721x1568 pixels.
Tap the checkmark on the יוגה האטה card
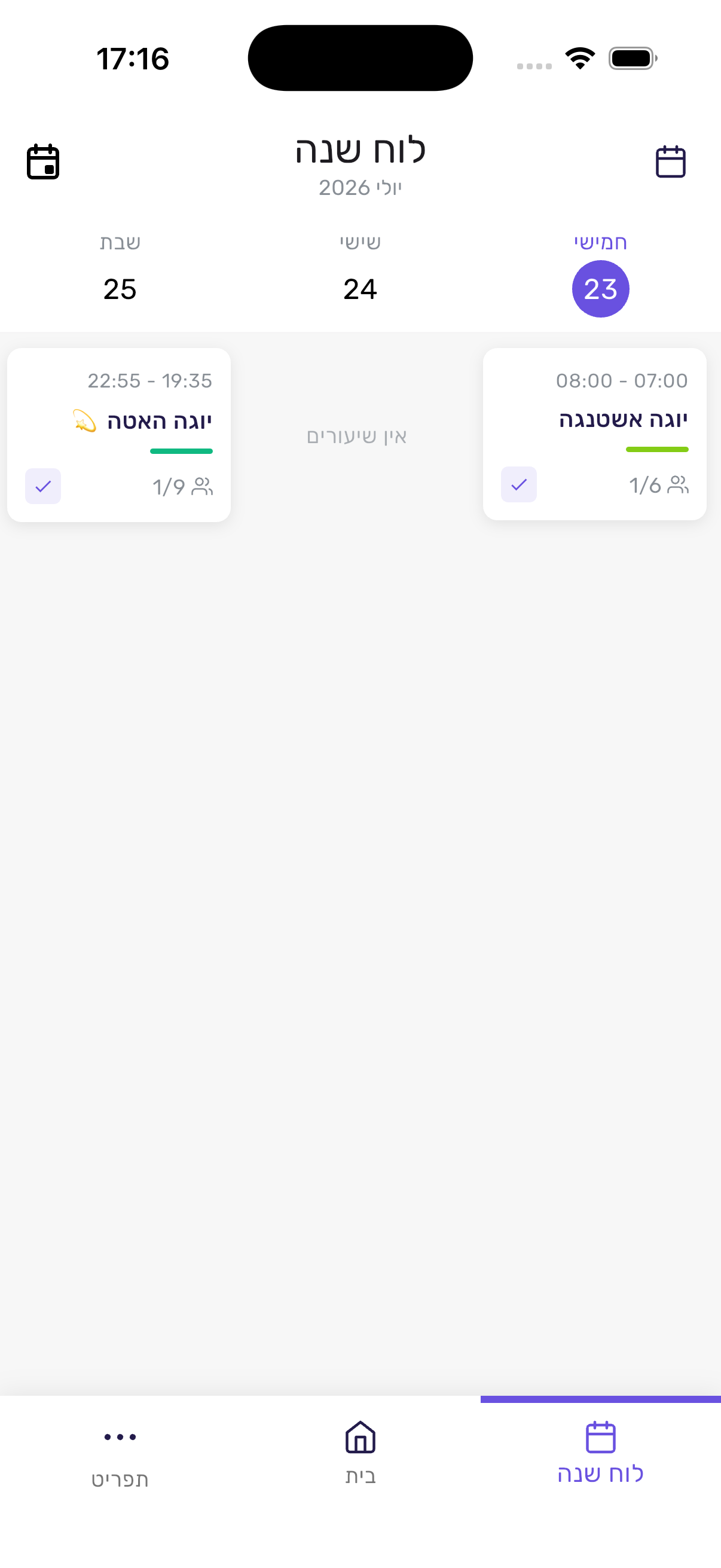click(x=43, y=486)
